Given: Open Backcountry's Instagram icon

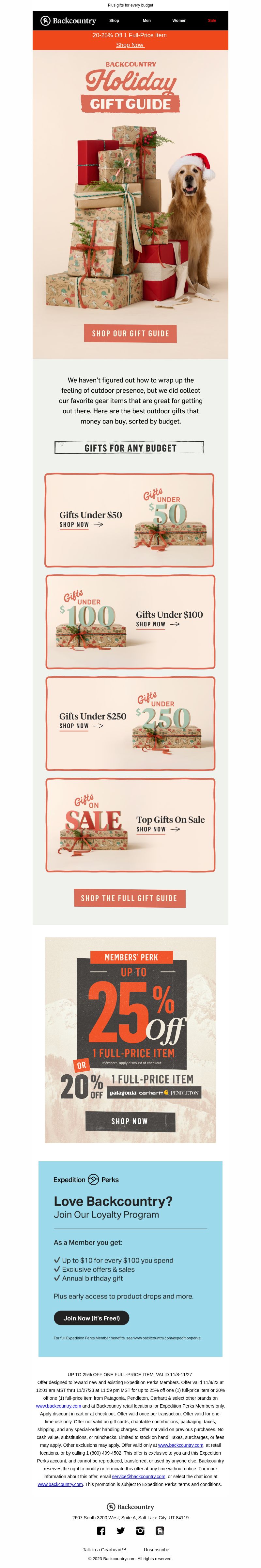Looking at the screenshot, I should pyautogui.click(x=141, y=1530).
